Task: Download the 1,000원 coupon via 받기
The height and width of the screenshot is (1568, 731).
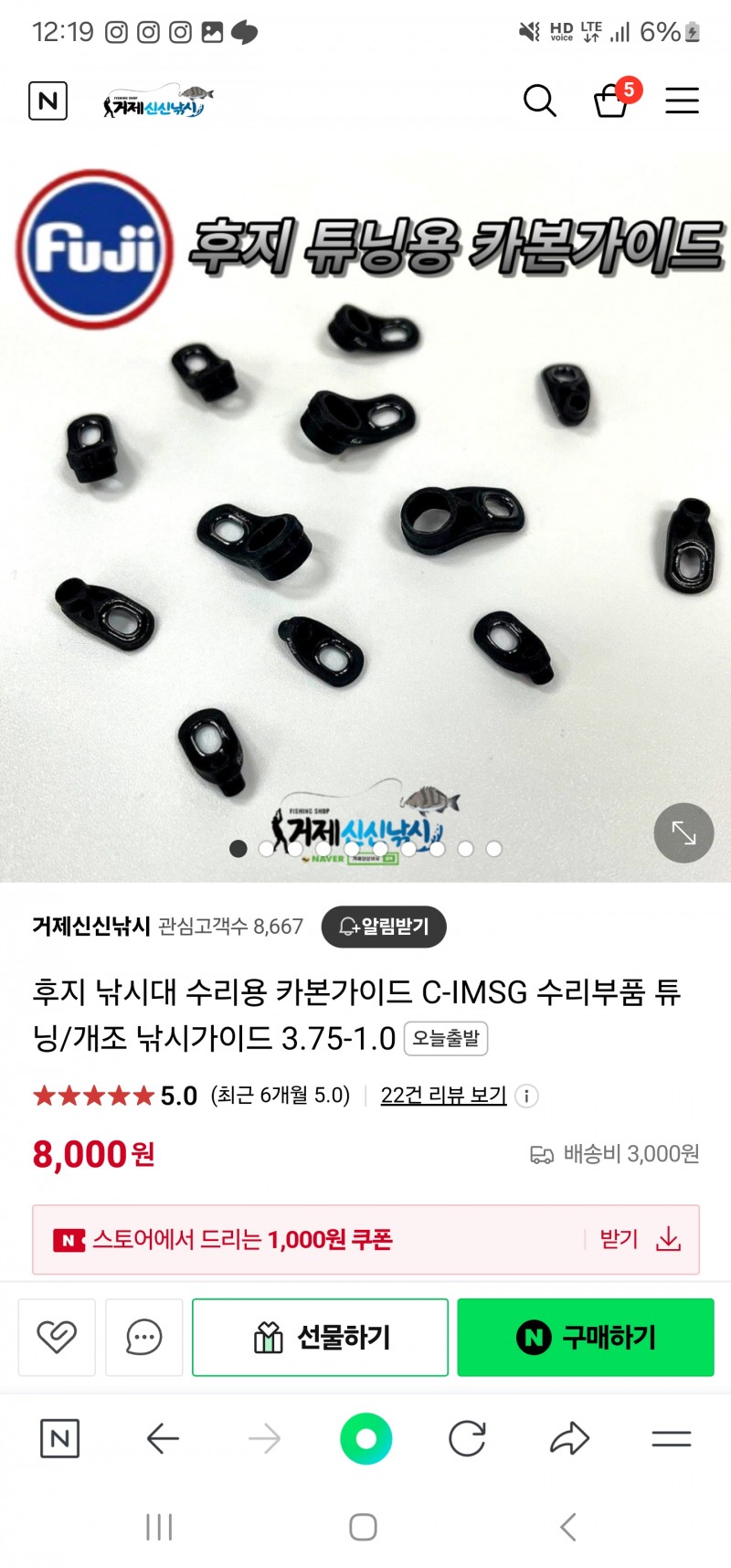Action: point(641,1239)
